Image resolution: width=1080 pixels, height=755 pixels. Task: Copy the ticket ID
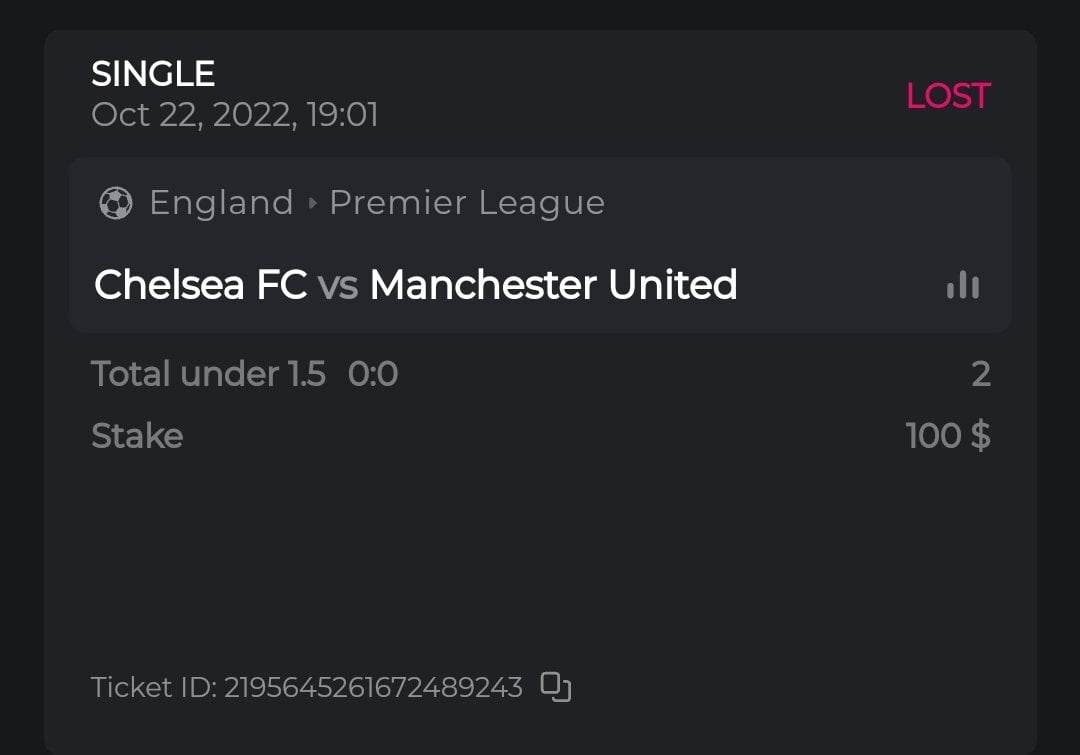click(555, 687)
